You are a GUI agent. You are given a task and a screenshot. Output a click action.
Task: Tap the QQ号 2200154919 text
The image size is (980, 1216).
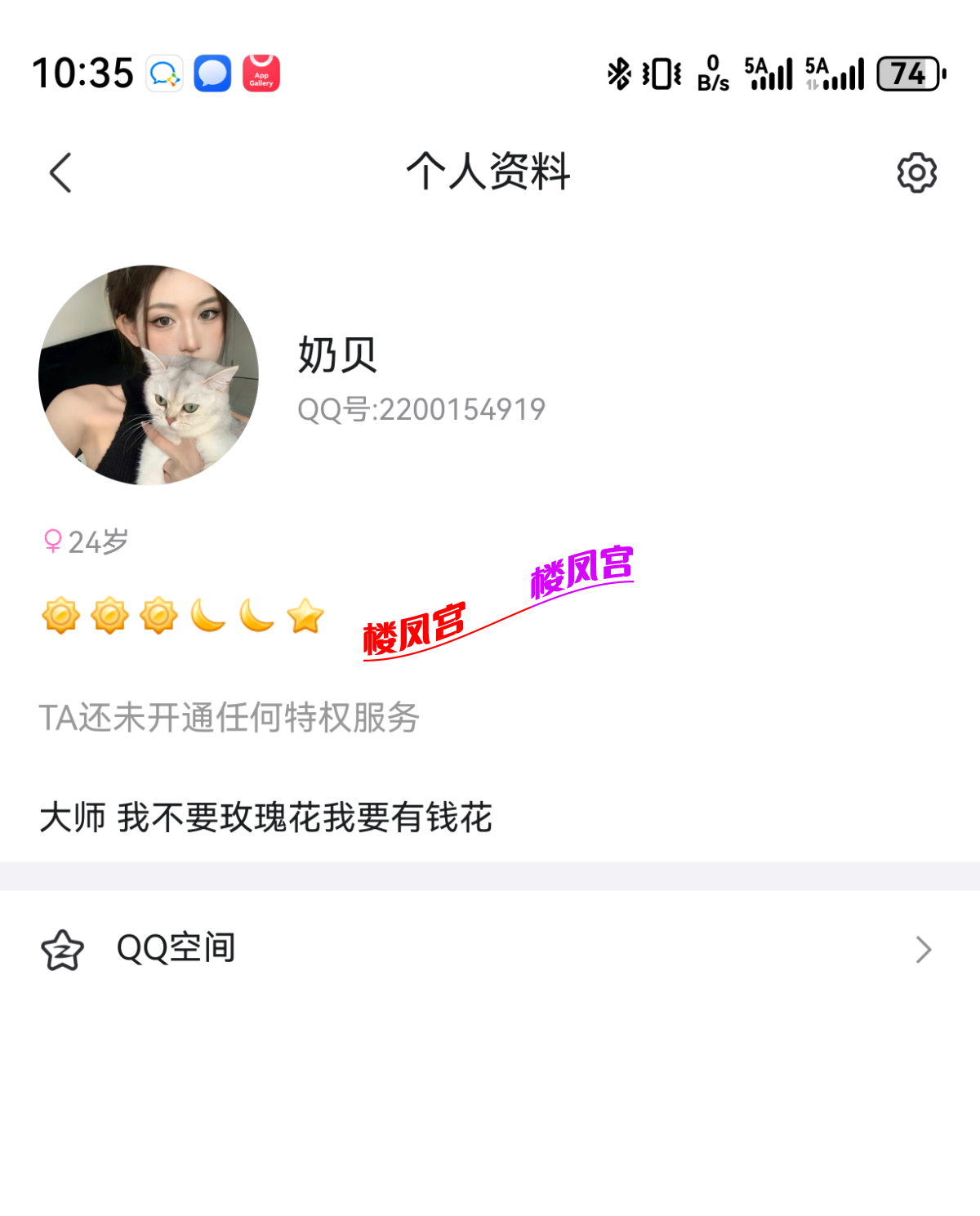pyautogui.click(x=422, y=408)
